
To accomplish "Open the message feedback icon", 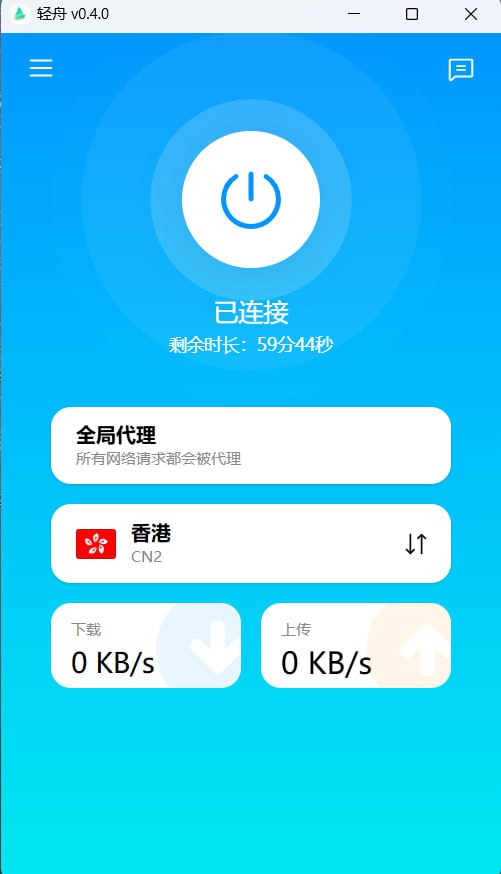I will tap(461, 70).
